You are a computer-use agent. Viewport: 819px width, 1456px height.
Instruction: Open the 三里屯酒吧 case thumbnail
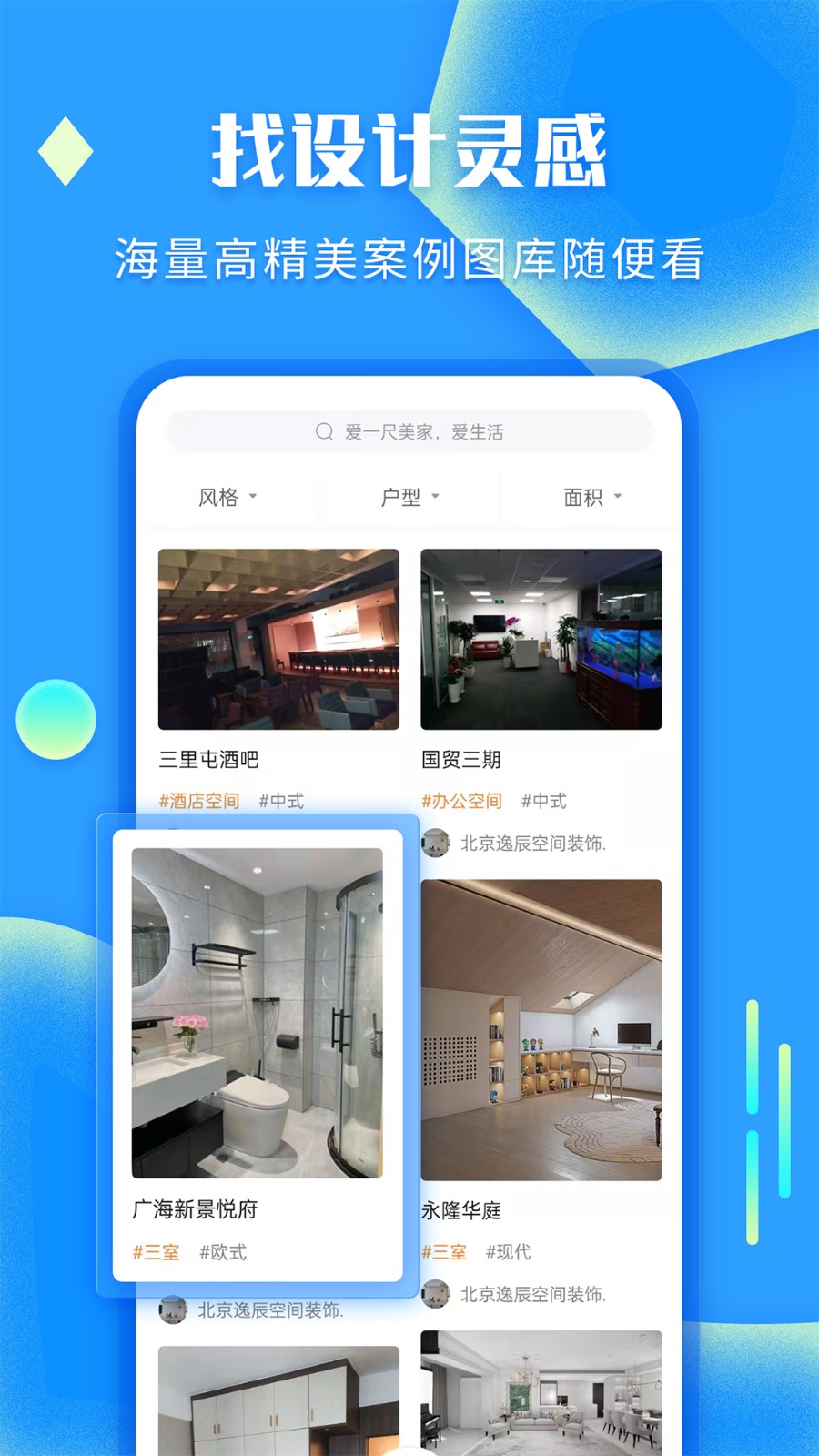point(278,639)
